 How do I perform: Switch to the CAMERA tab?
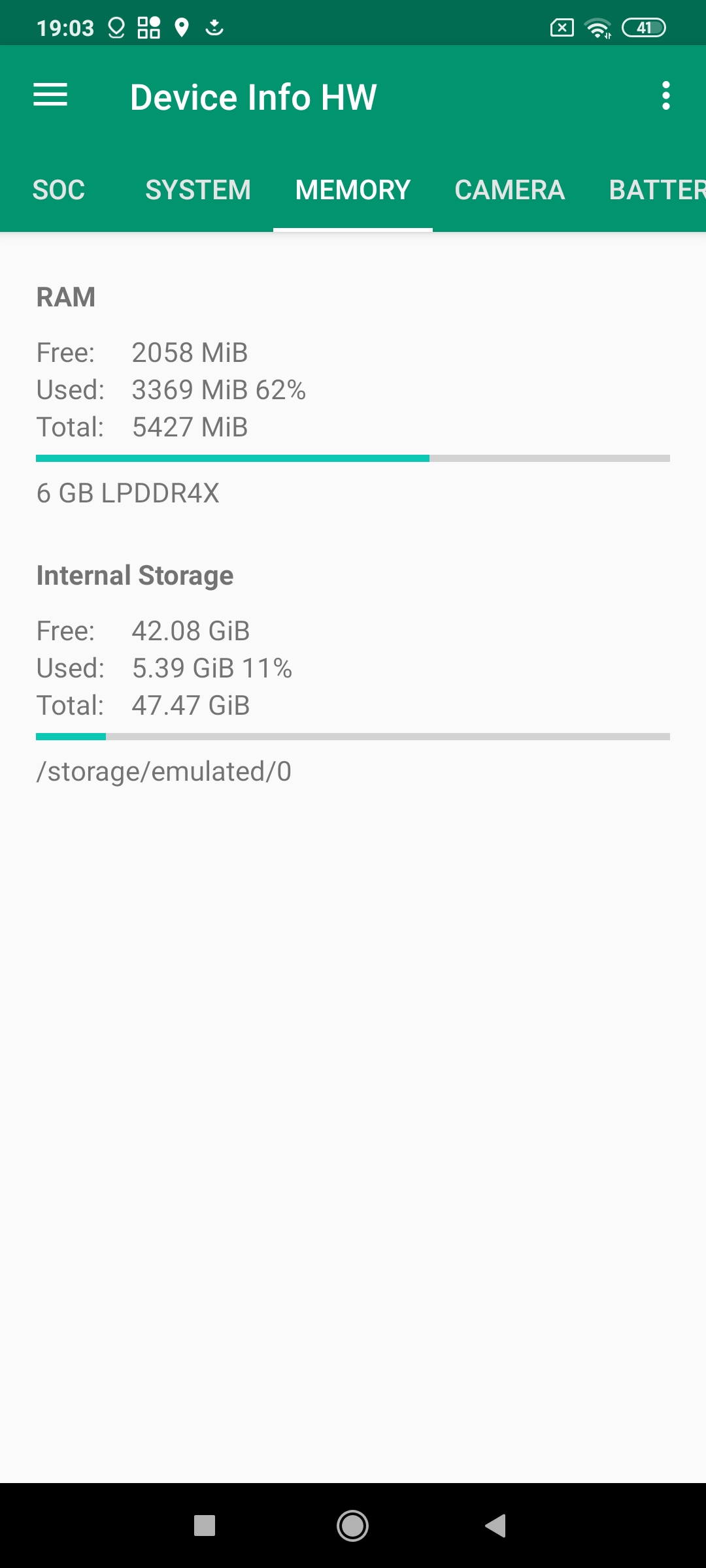click(x=509, y=190)
